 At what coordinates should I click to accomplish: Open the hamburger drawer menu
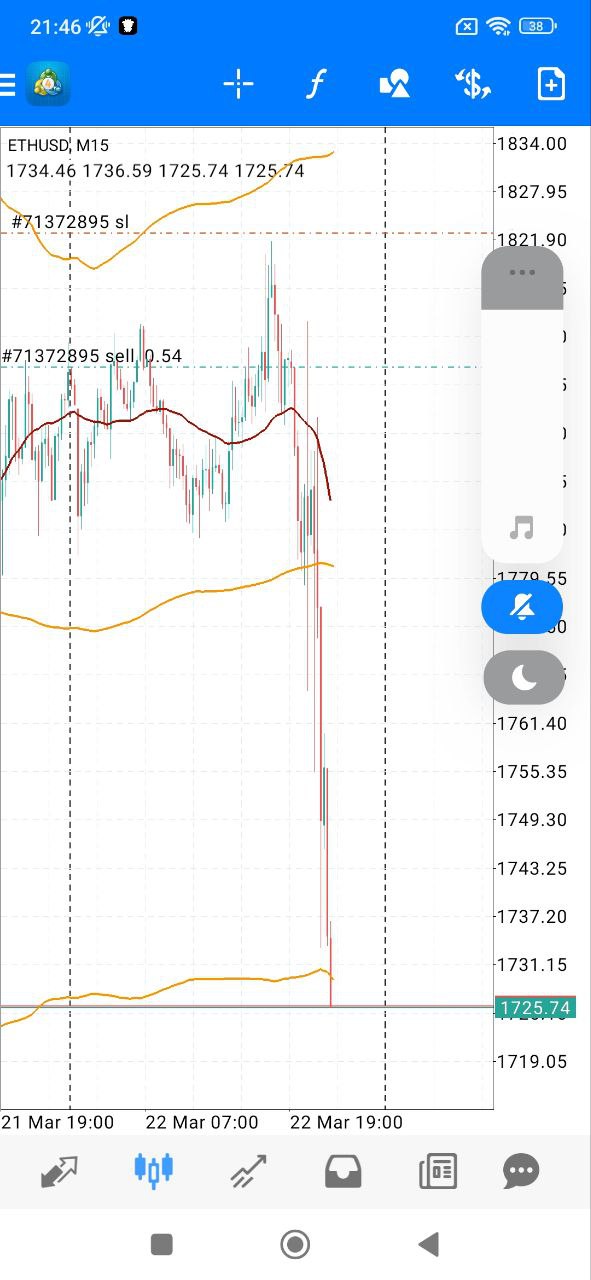tap(6, 84)
